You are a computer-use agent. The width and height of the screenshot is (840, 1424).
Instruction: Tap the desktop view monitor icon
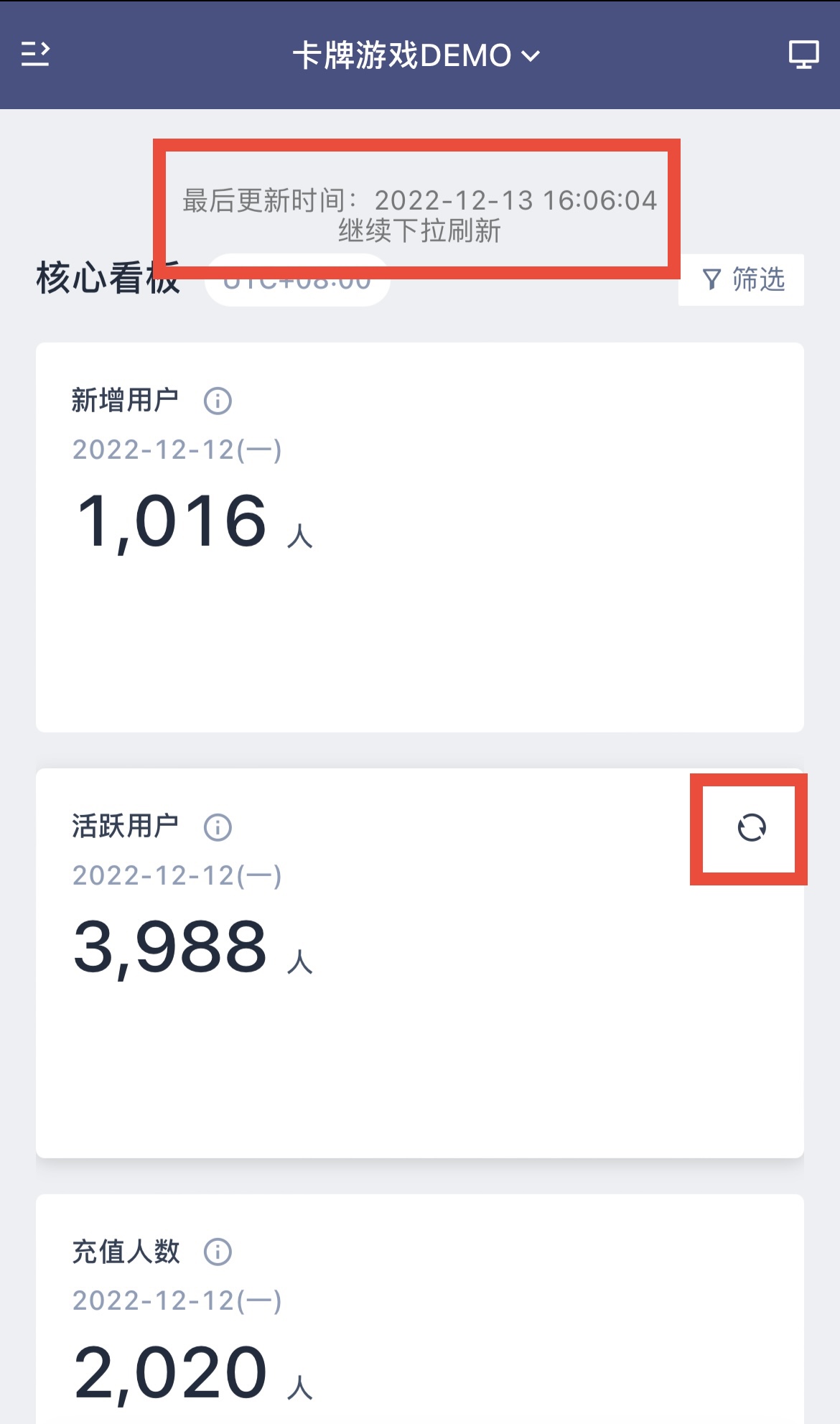click(x=803, y=55)
